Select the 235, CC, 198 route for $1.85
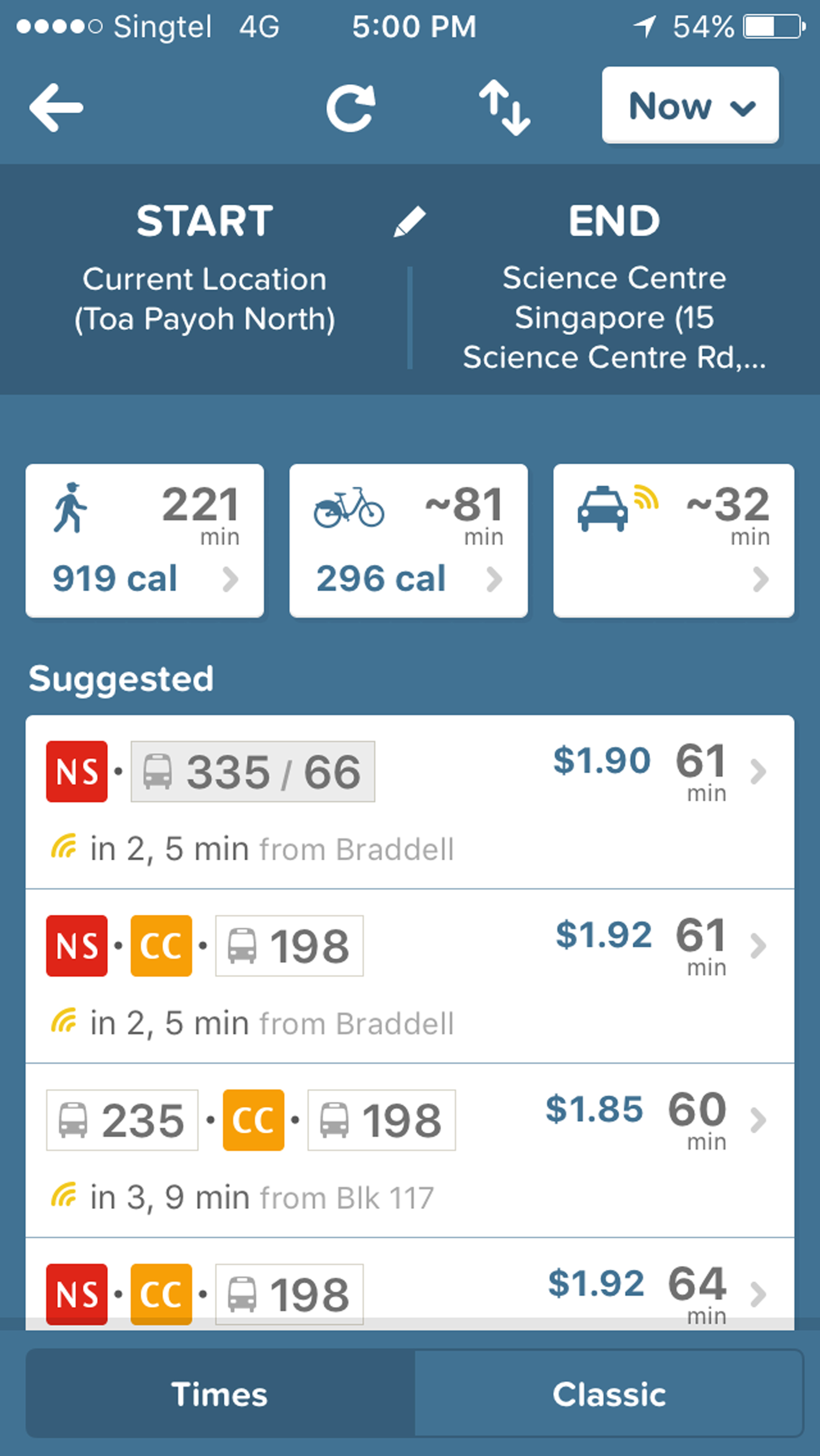This screenshot has height=1456, width=820. pyautogui.click(x=410, y=1150)
